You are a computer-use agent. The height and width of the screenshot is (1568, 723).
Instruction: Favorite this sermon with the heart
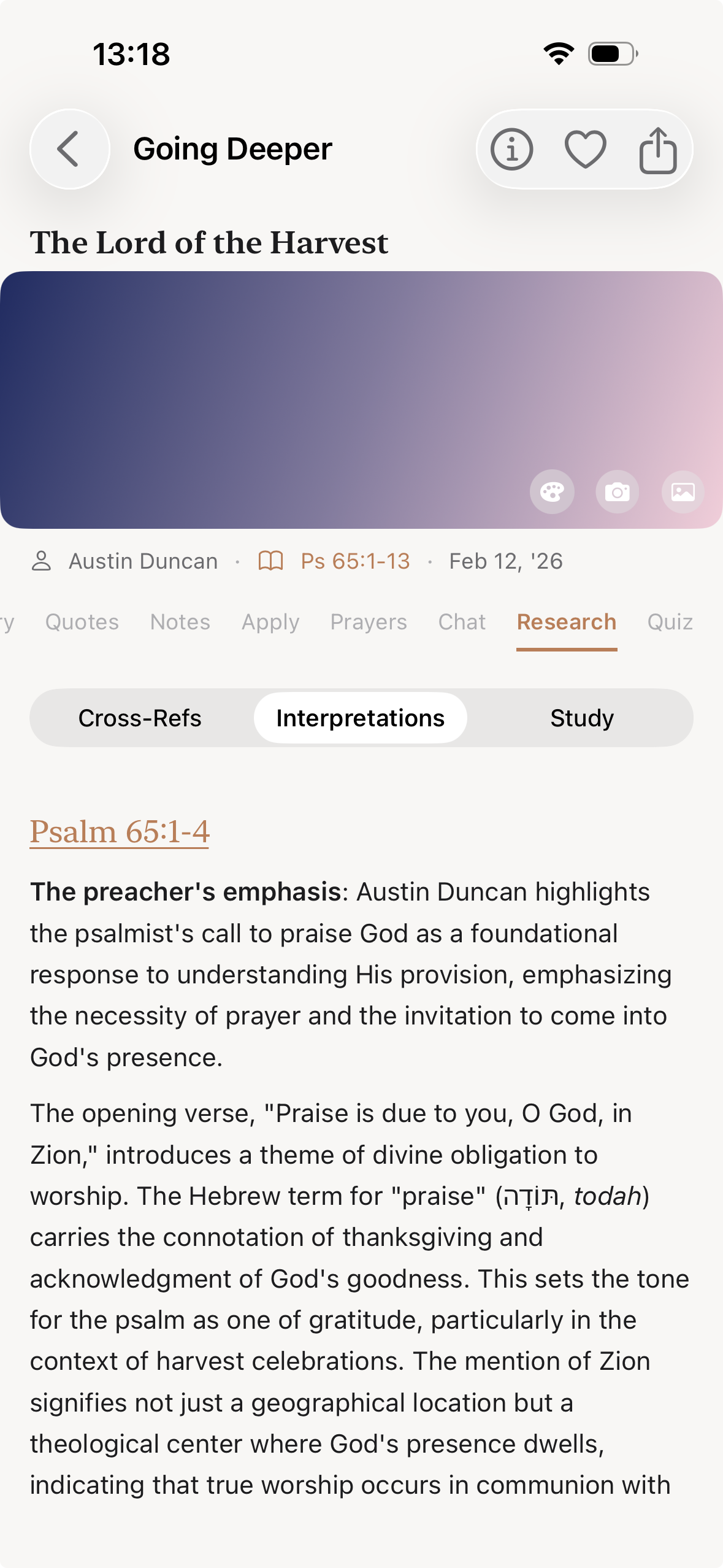point(585,149)
